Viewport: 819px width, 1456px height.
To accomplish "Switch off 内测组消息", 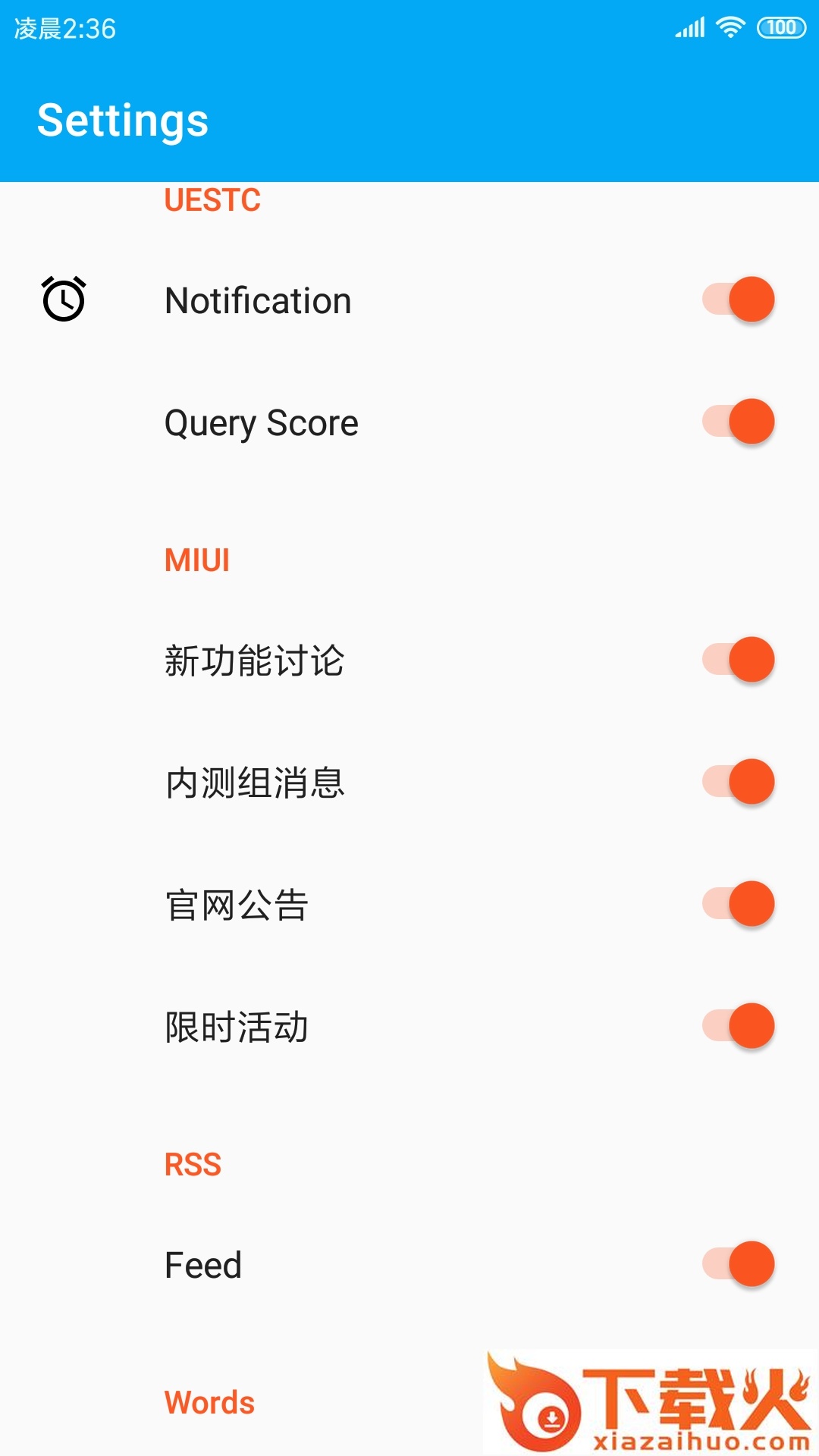I will coord(739,782).
